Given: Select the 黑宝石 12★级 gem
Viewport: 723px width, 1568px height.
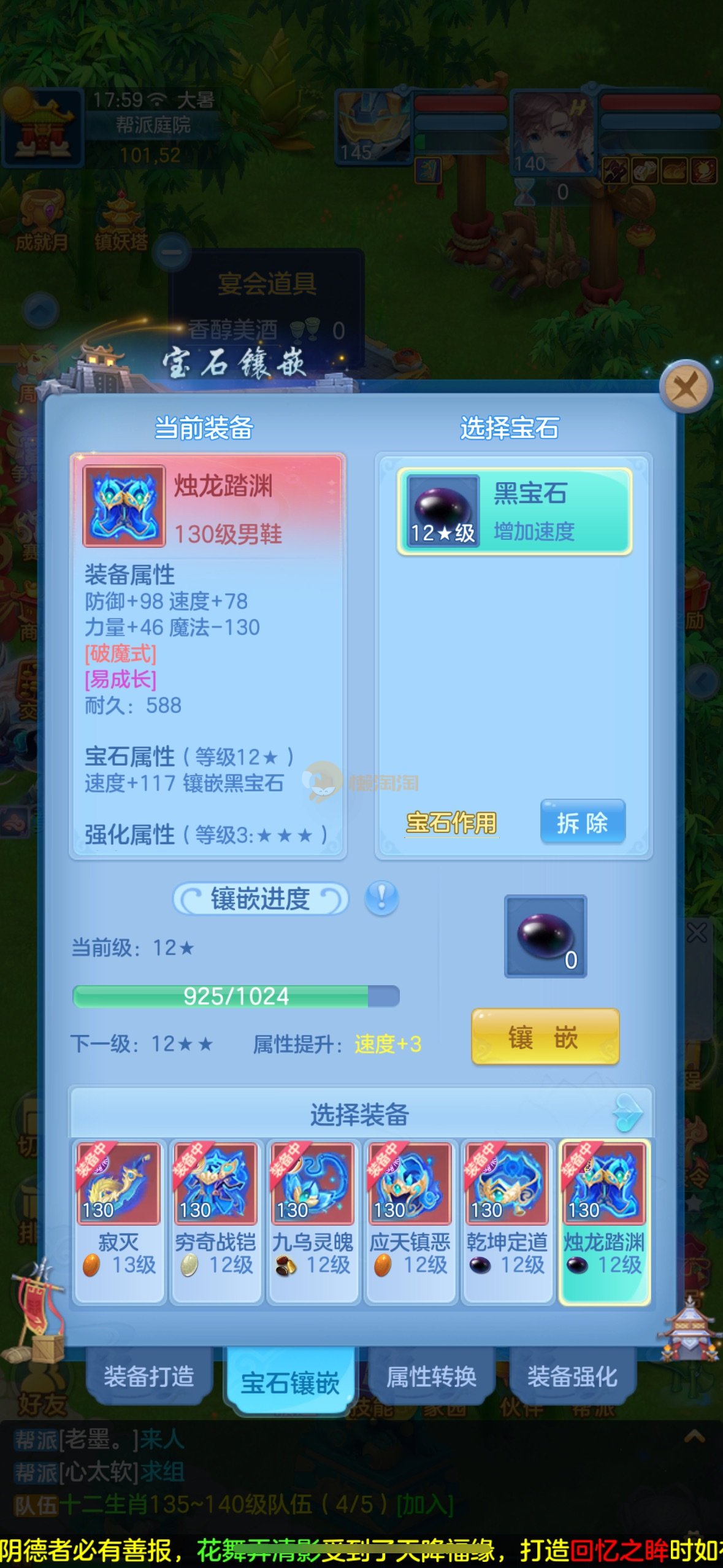Looking at the screenshot, I should point(514,512).
